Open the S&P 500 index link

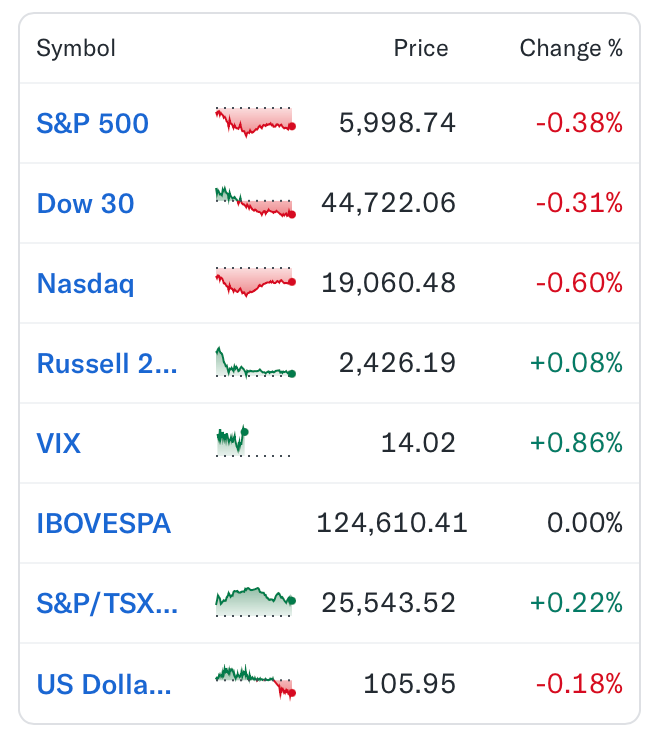coord(92,124)
